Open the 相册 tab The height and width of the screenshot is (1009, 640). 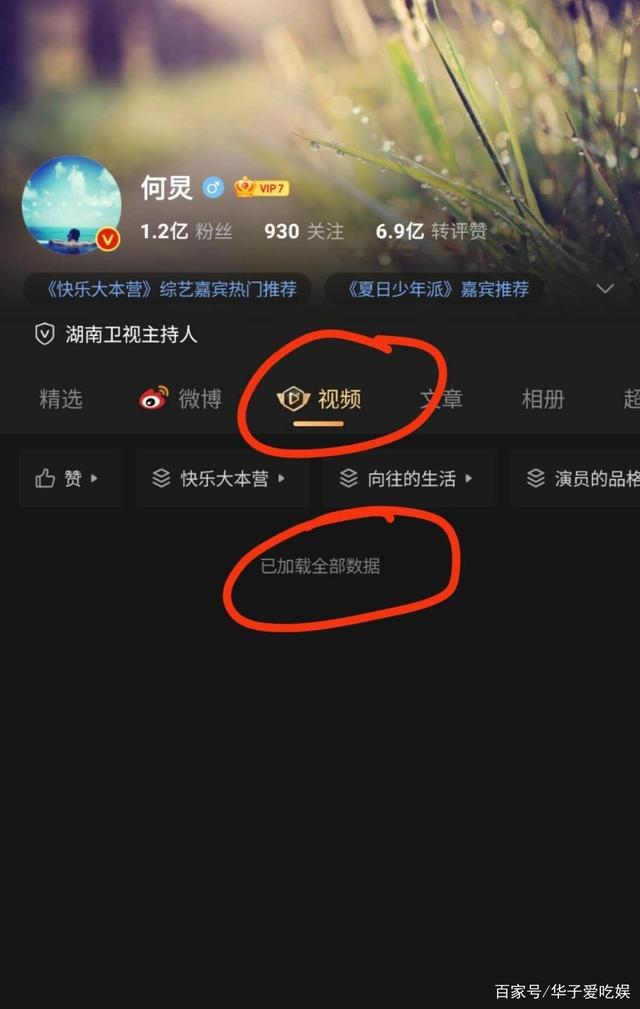point(543,399)
